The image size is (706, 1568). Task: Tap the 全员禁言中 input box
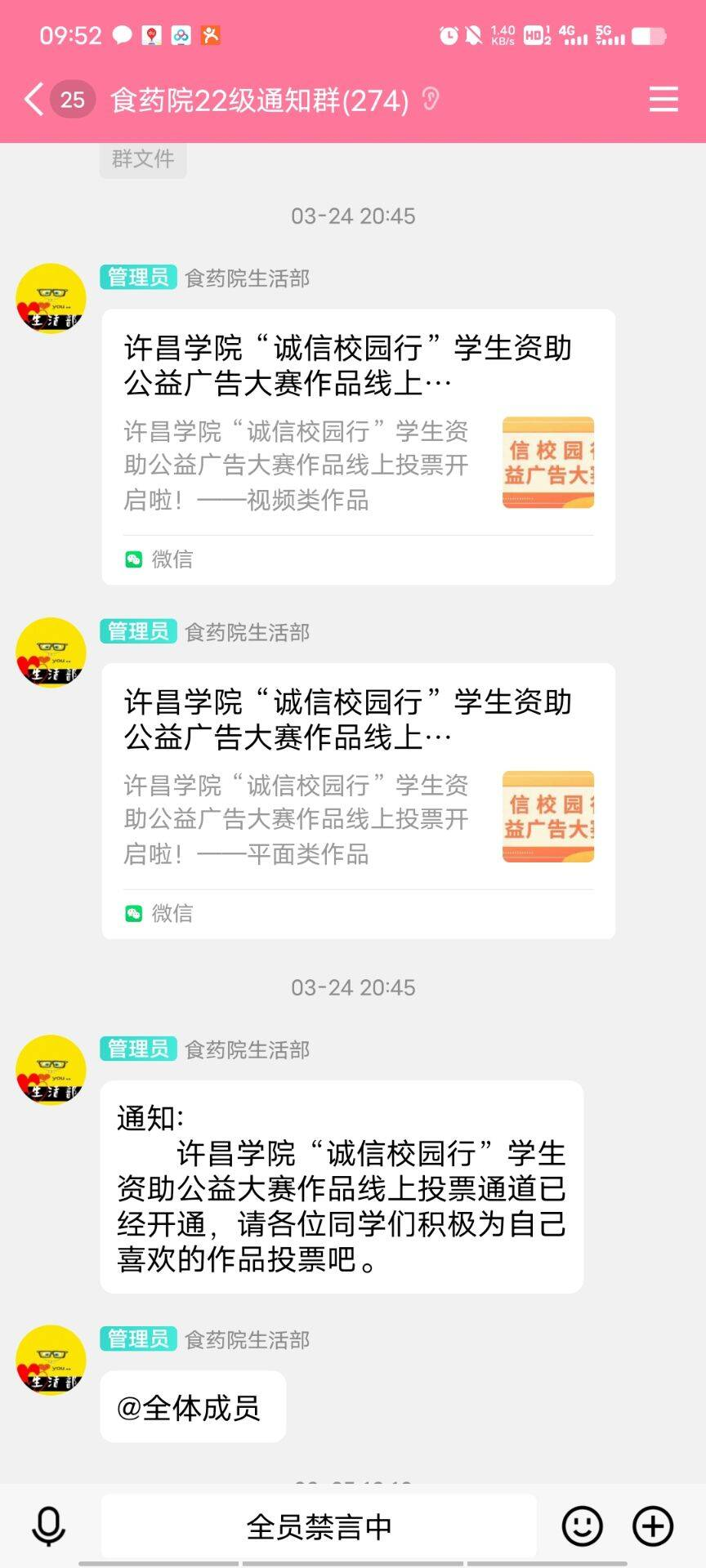click(319, 1526)
